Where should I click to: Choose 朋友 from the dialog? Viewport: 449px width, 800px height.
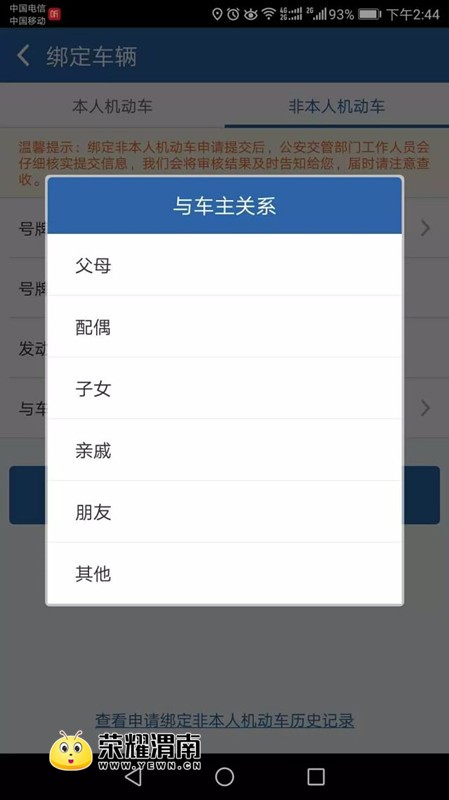click(x=224, y=512)
